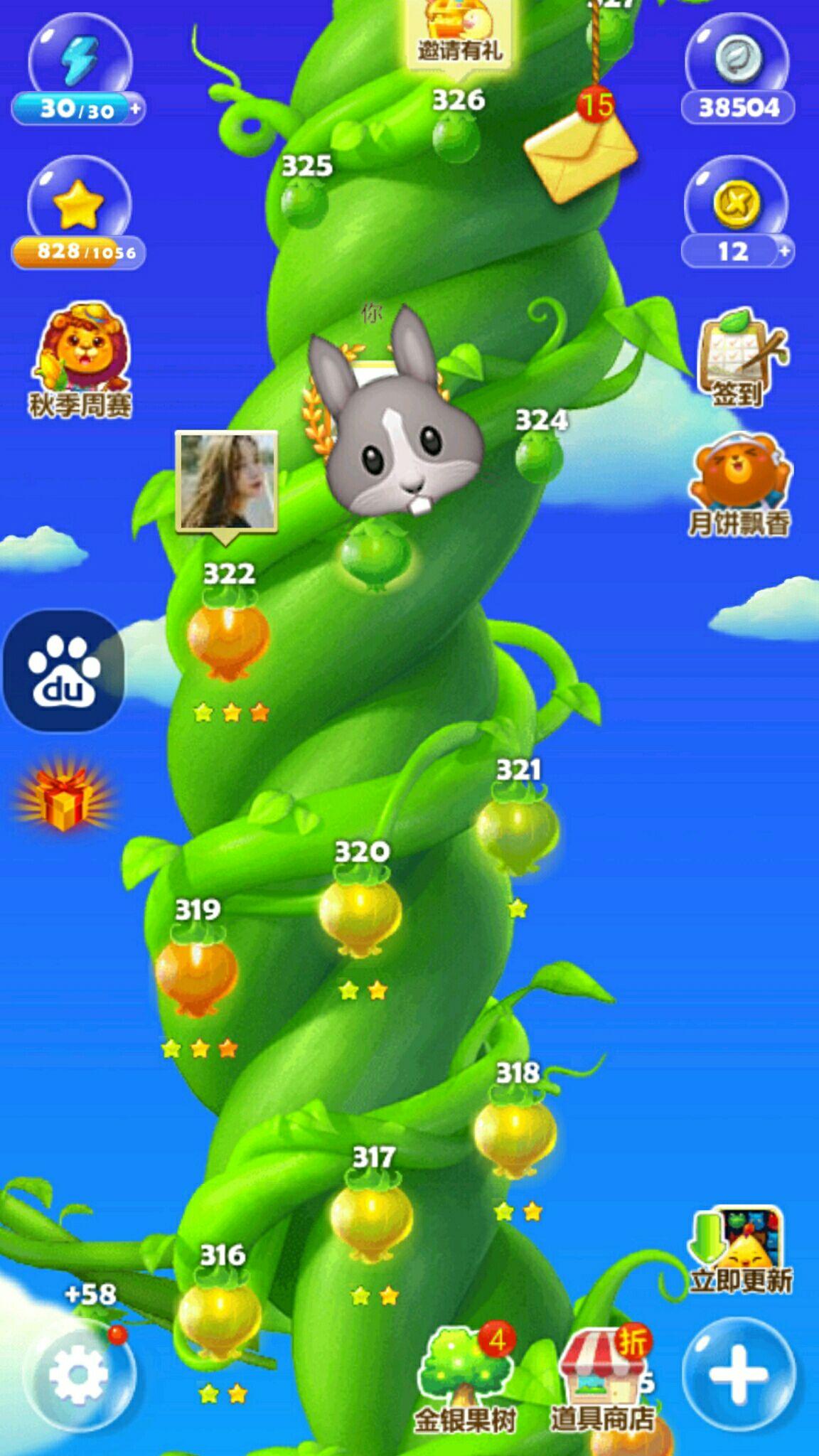This screenshot has height=1456, width=819.
Task: Select level 321
Action: 517,828
